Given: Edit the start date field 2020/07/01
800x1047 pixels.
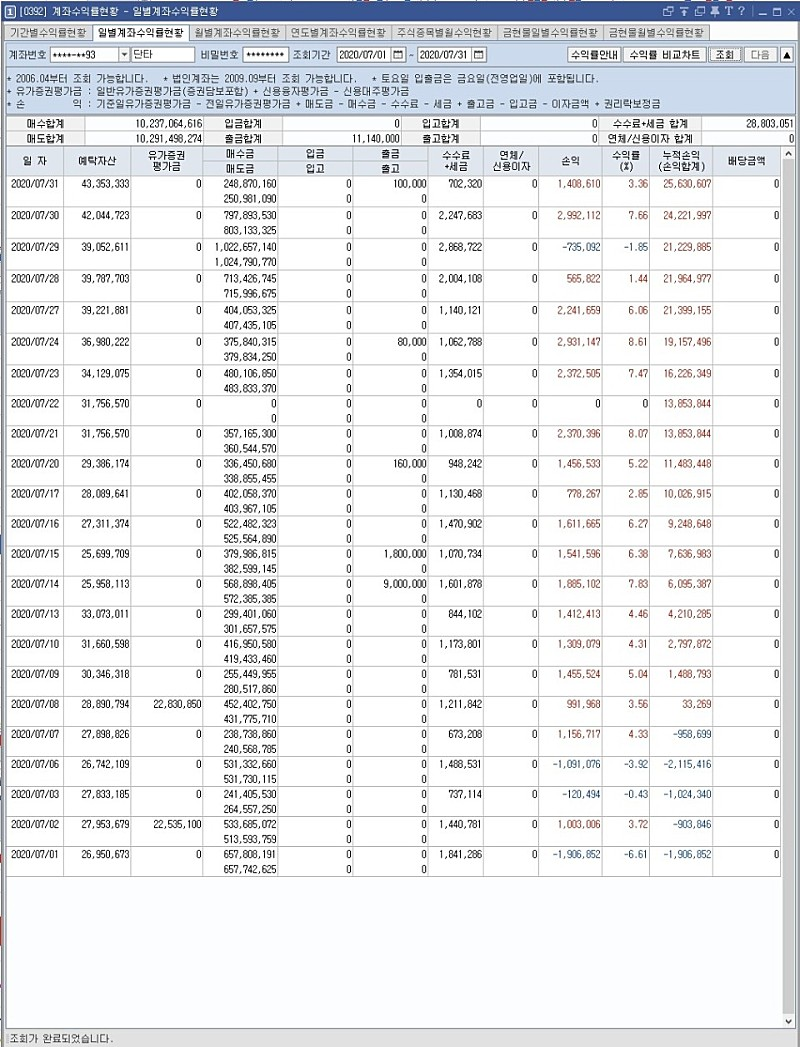Looking at the screenshot, I should click(x=364, y=54).
